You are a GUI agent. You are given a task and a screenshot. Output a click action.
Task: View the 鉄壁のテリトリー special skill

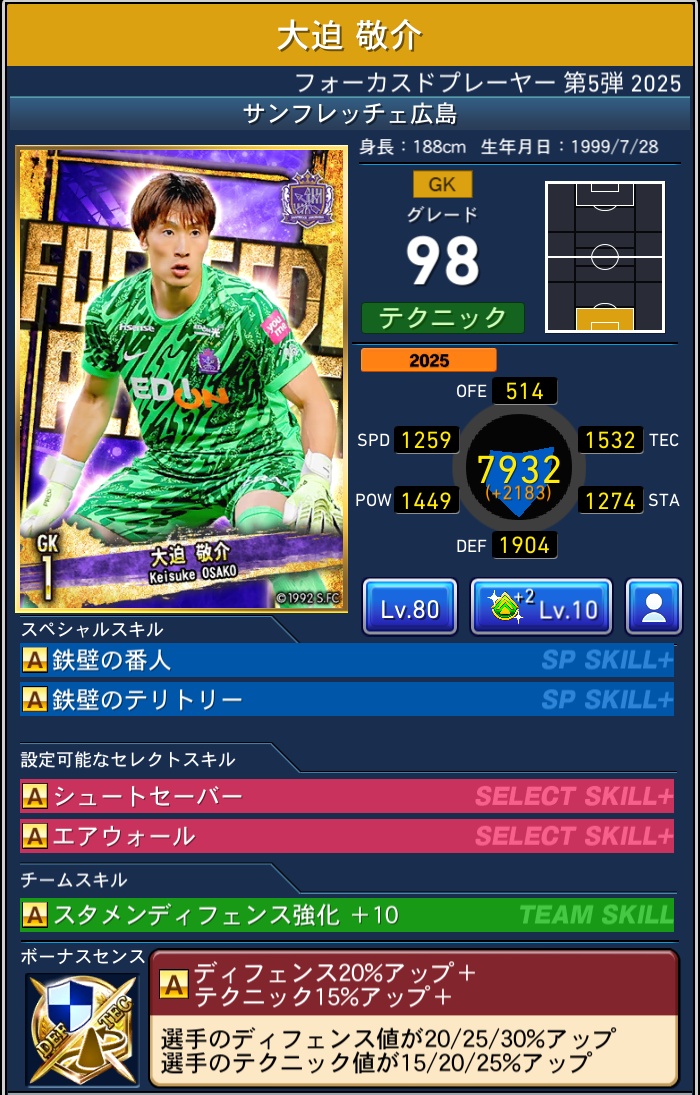[x=346, y=699]
